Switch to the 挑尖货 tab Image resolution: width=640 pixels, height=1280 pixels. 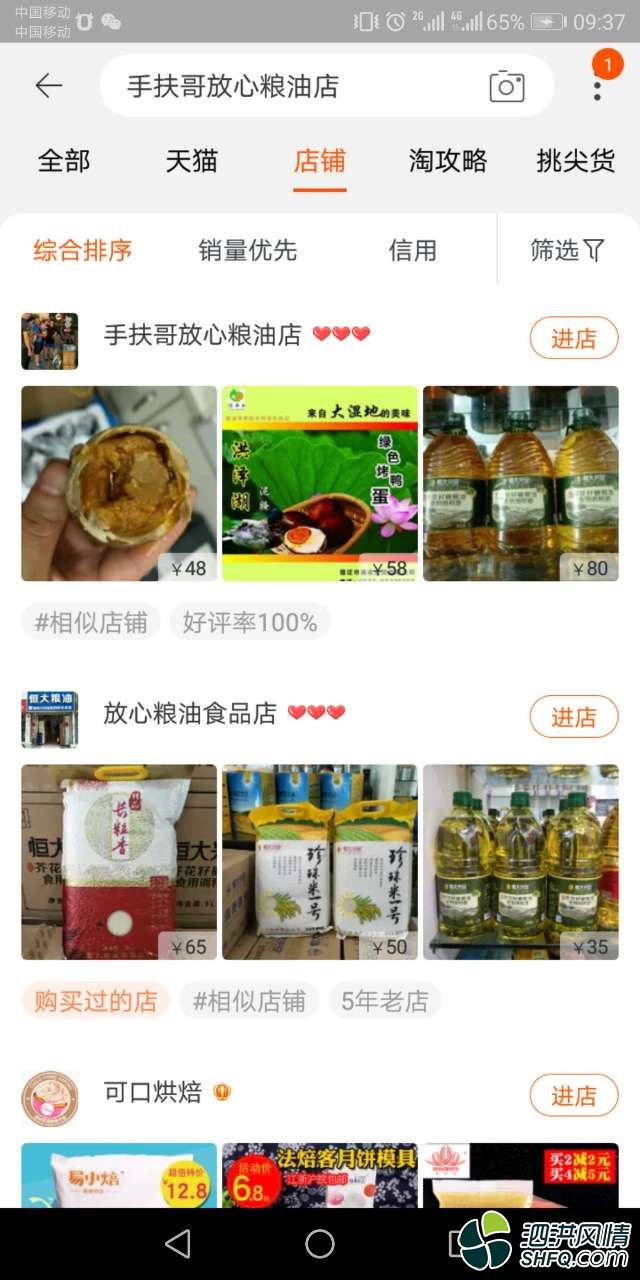pos(575,161)
